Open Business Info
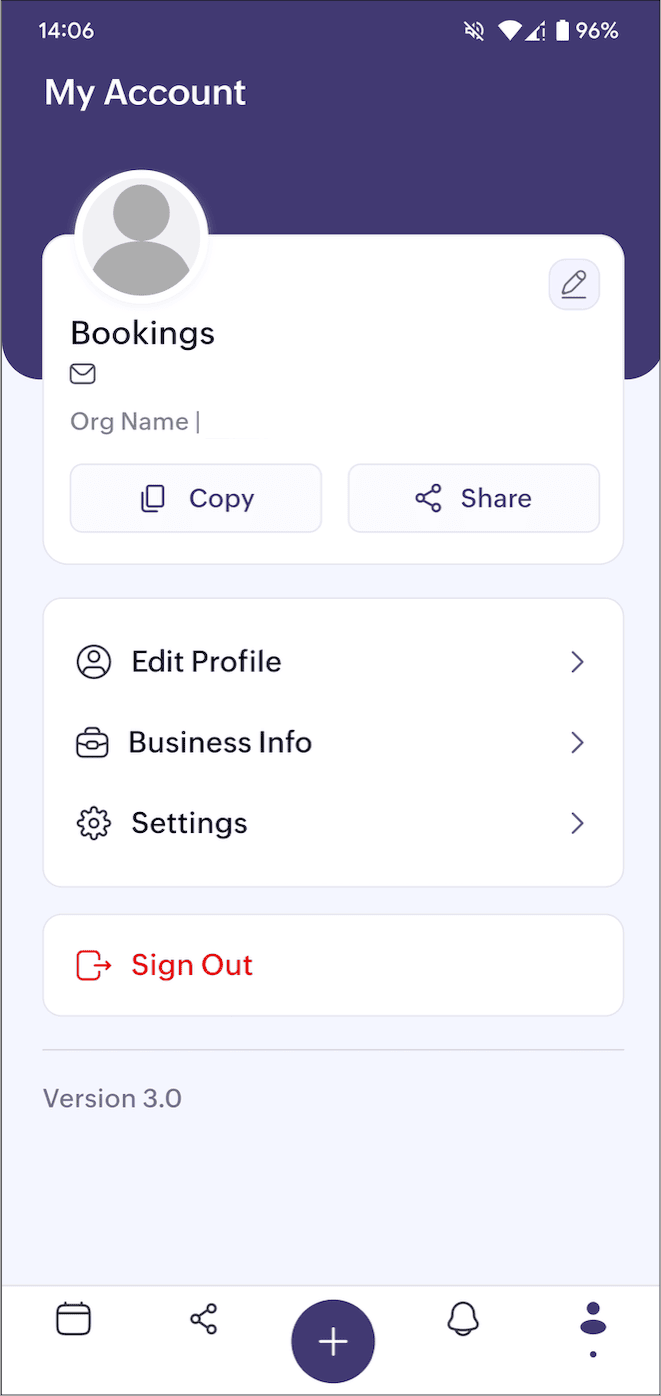This screenshot has width=661, height=1396. 332,743
